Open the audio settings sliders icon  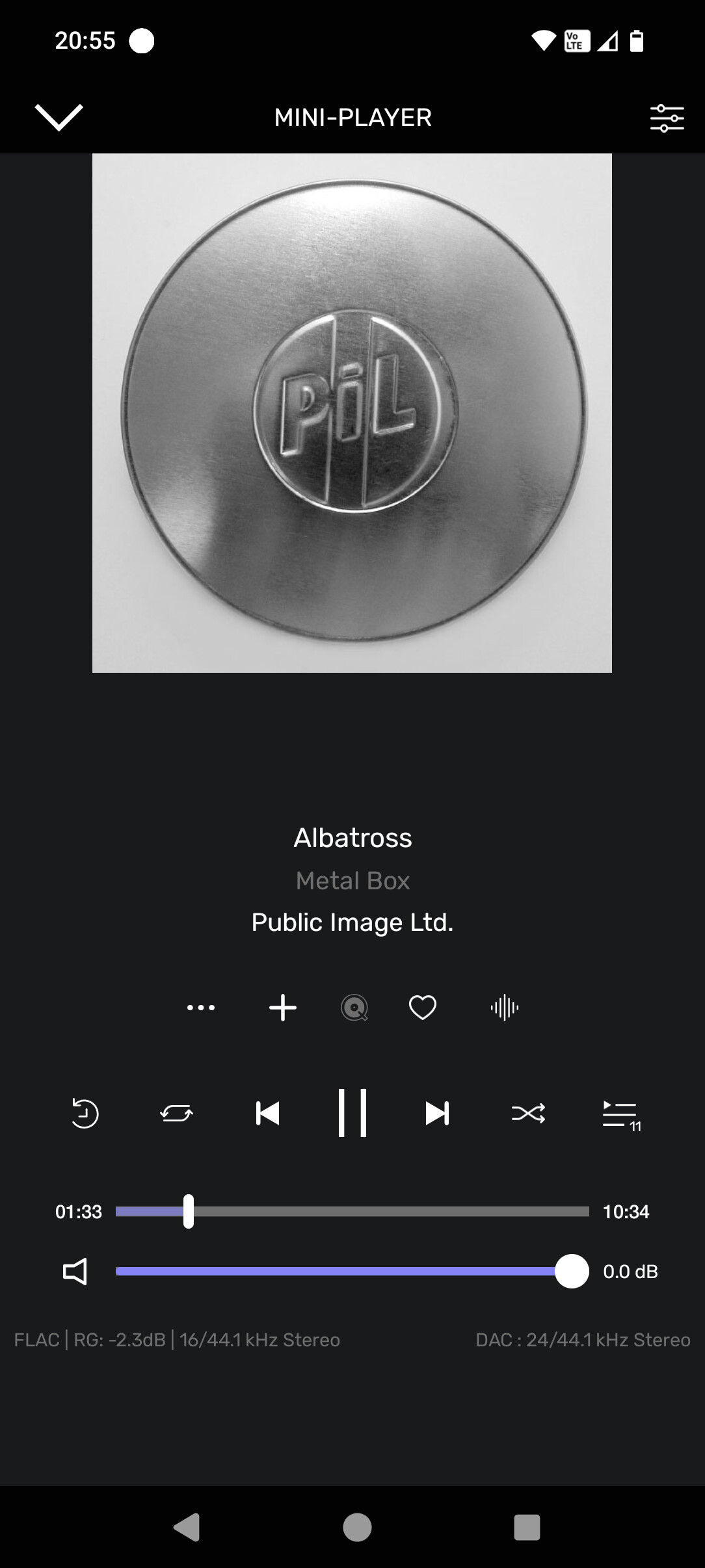tap(667, 118)
